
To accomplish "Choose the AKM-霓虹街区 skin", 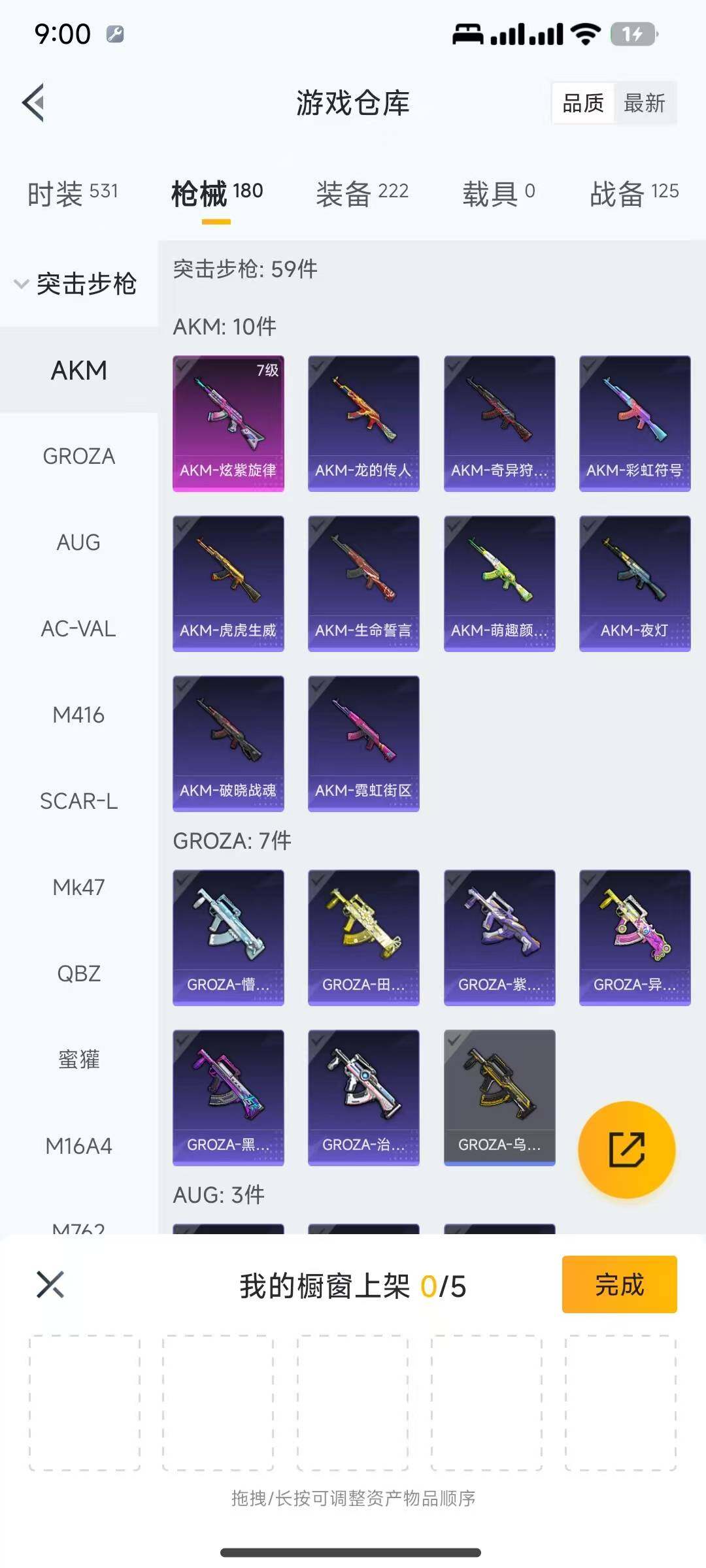I will tap(363, 743).
